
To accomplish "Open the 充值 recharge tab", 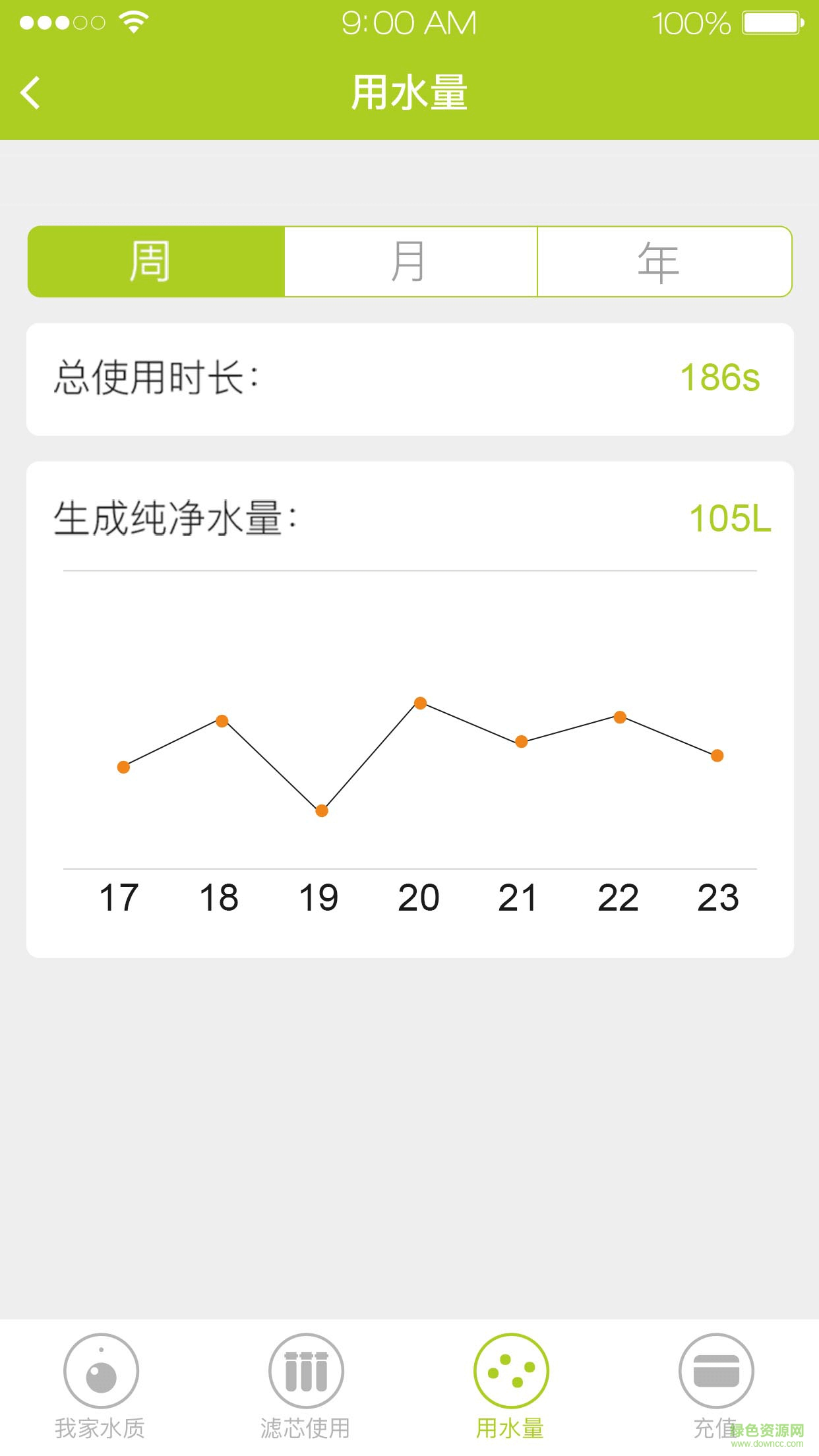I will tap(716, 1385).
